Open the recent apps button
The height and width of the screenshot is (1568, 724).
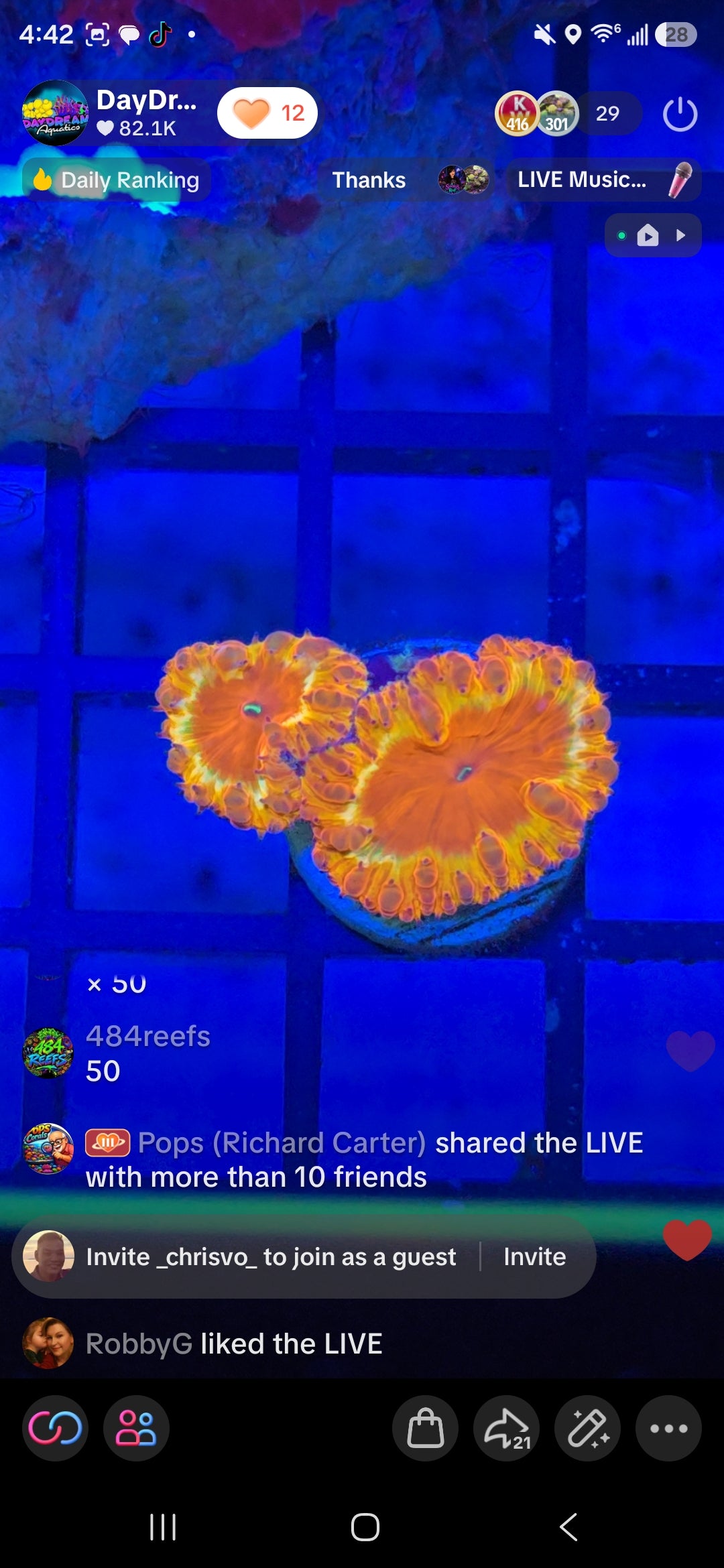point(163,1527)
